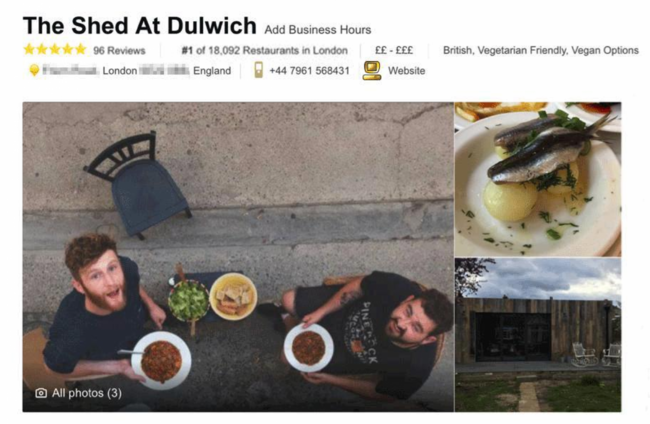View the wooden shed exterior photo
Viewport: 650px width, 424px height.
click(x=537, y=334)
